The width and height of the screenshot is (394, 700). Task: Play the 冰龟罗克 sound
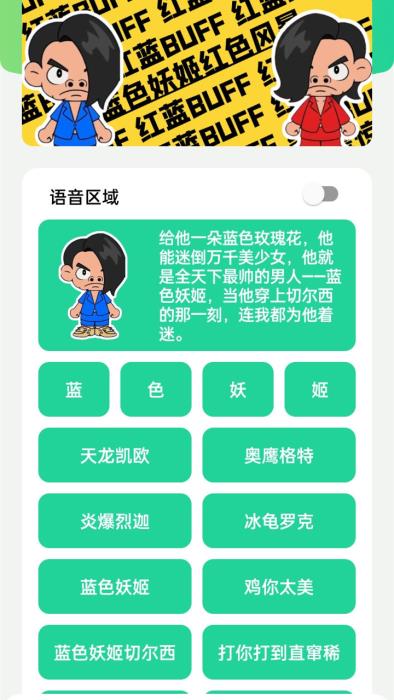pos(279,521)
